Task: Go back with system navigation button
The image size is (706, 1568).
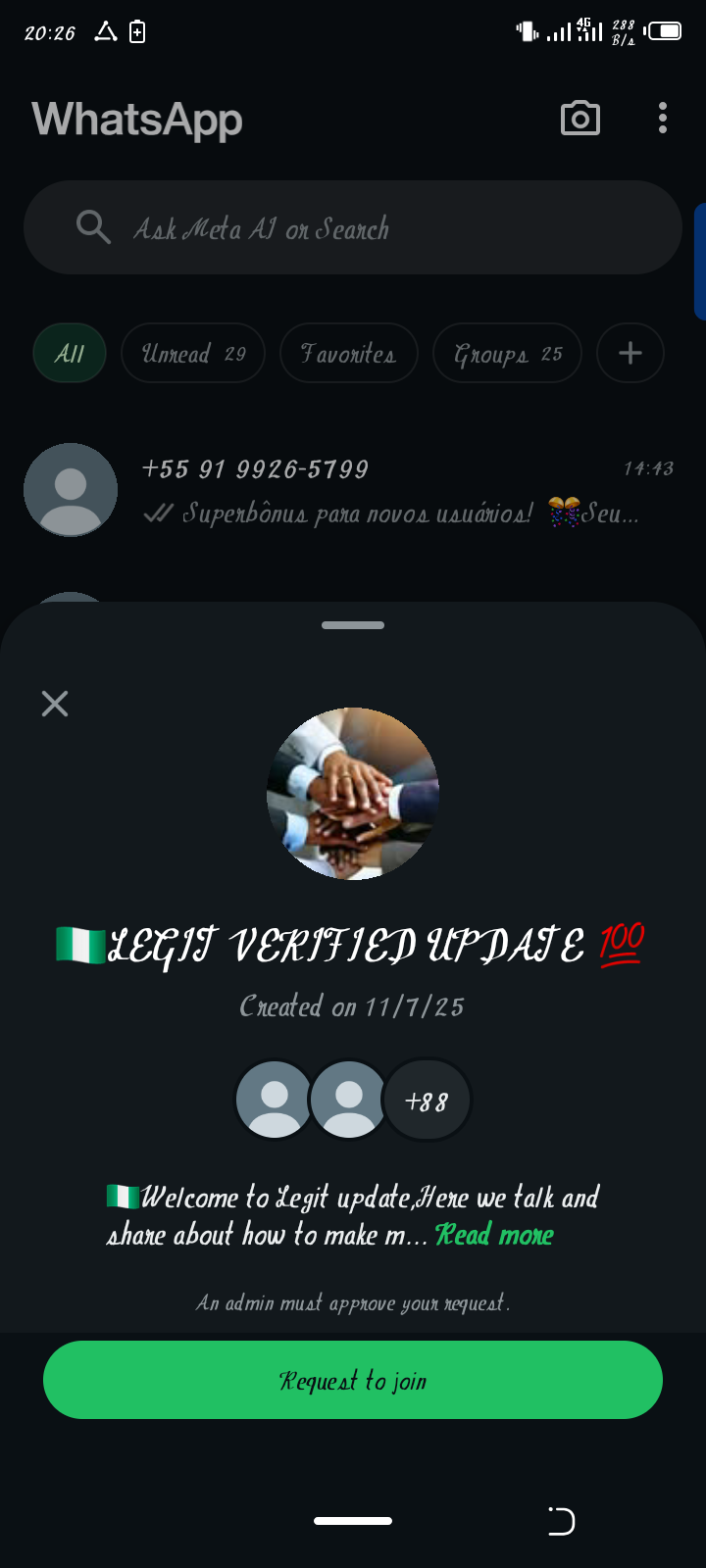Action: (x=561, y=1521)
